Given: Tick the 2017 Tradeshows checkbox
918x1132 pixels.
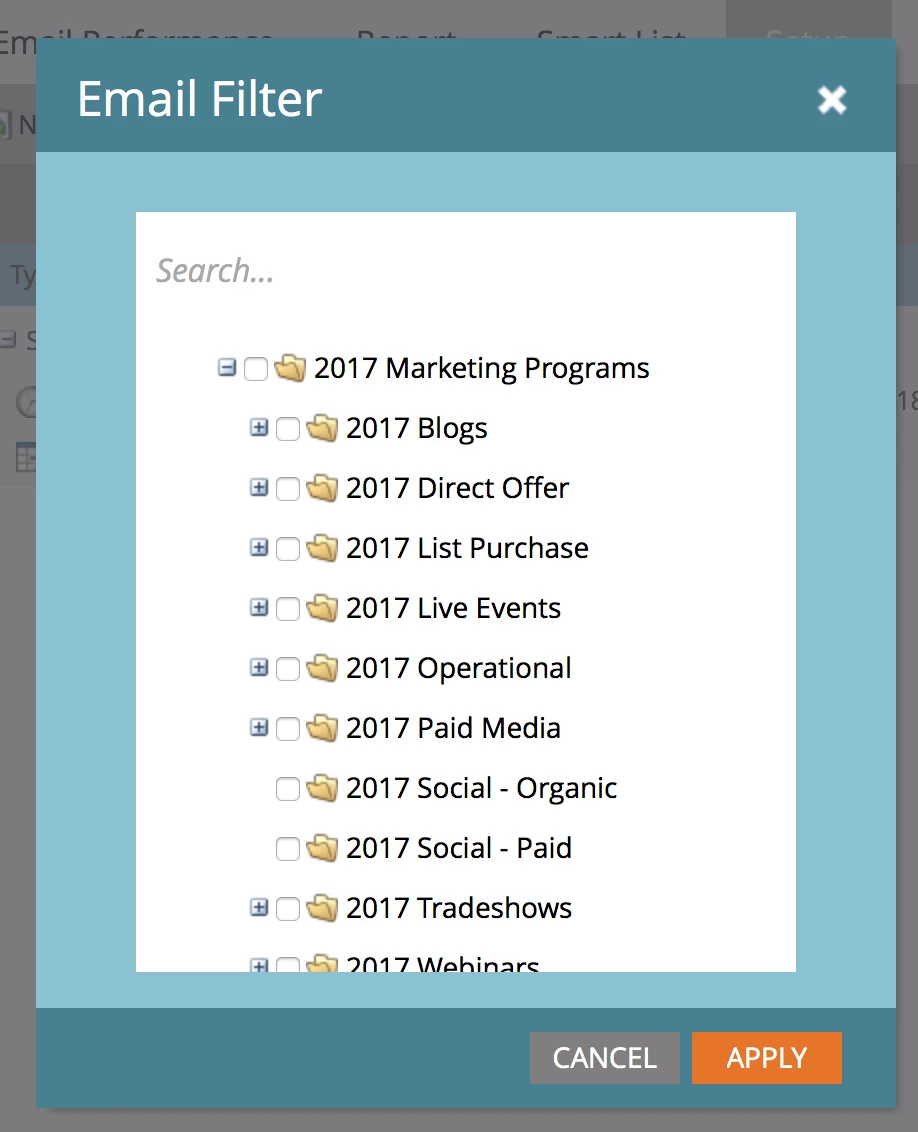Looking at the screenshot, I should click(288, 909).
